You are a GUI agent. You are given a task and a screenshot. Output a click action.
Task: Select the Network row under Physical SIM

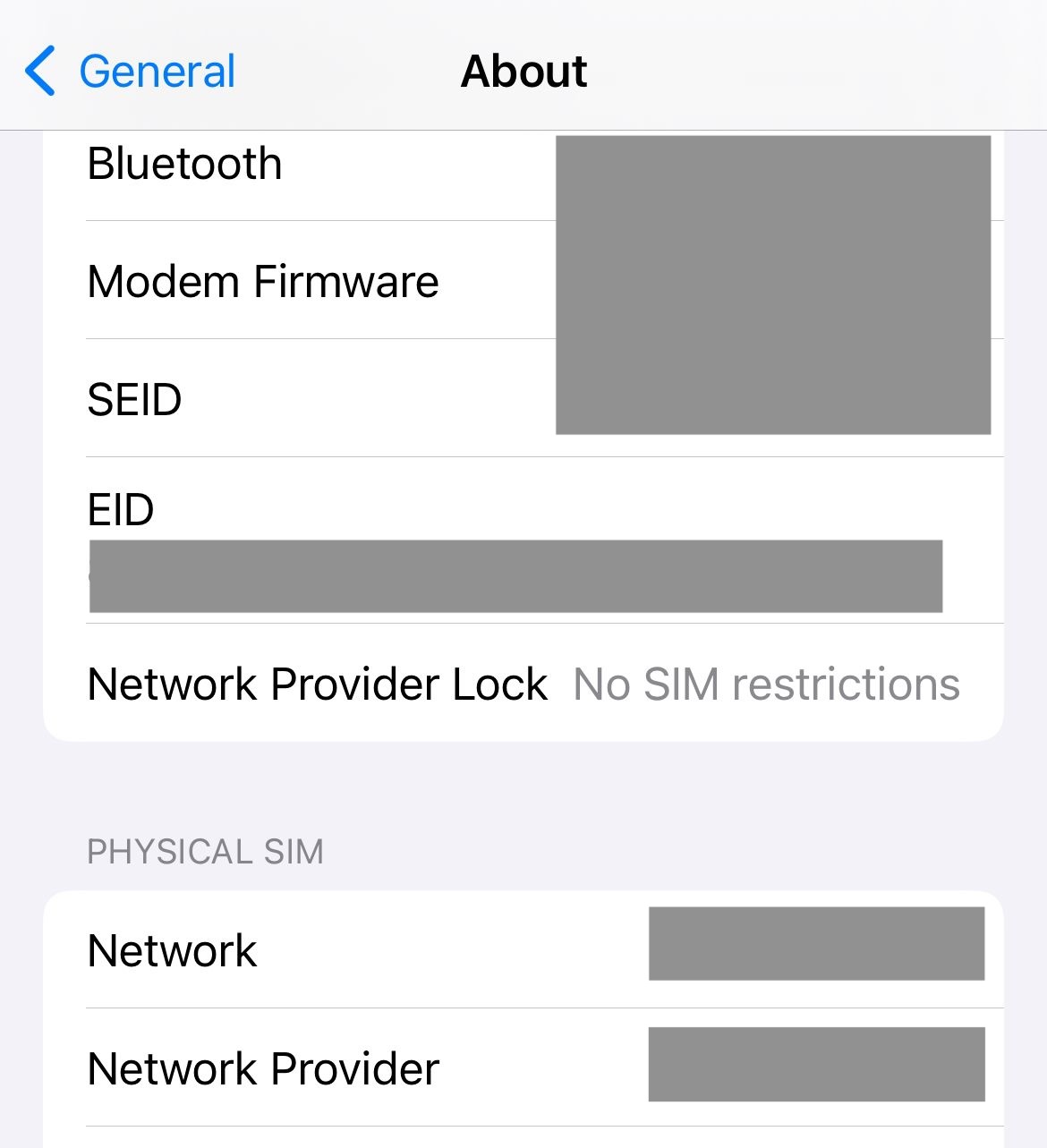tap(172, 950)
